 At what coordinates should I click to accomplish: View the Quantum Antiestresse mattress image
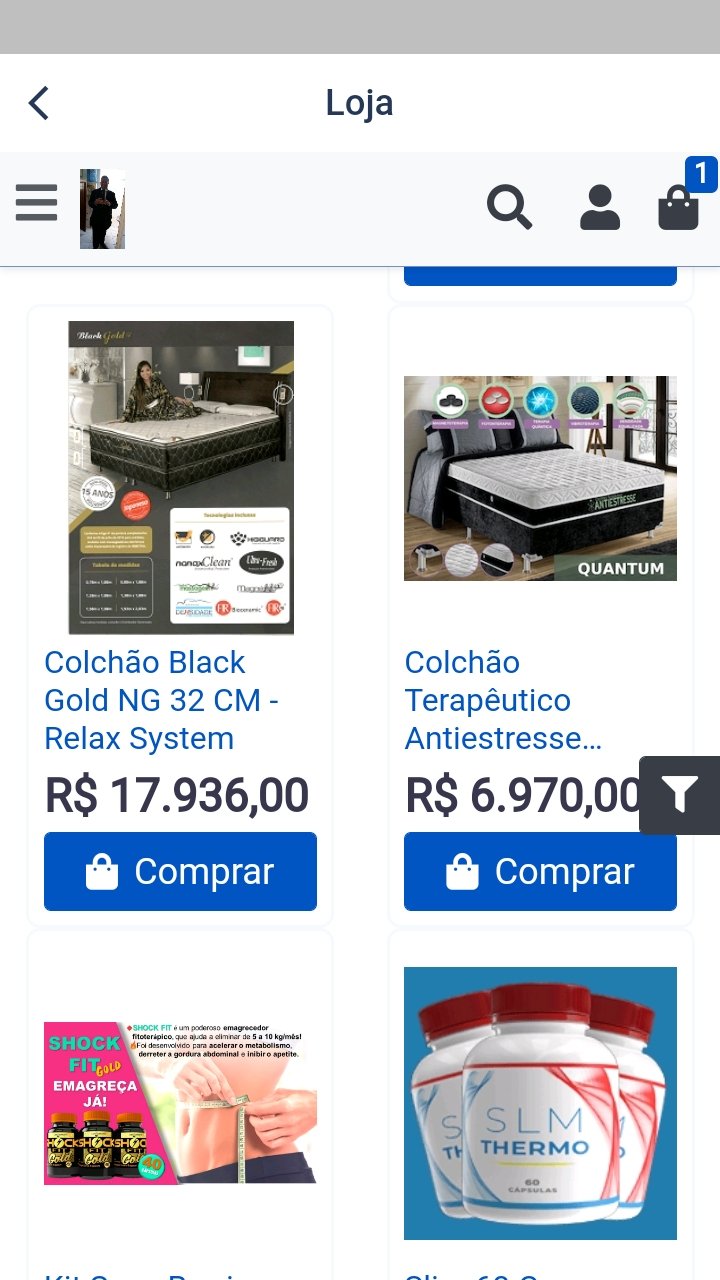[540, 478]
